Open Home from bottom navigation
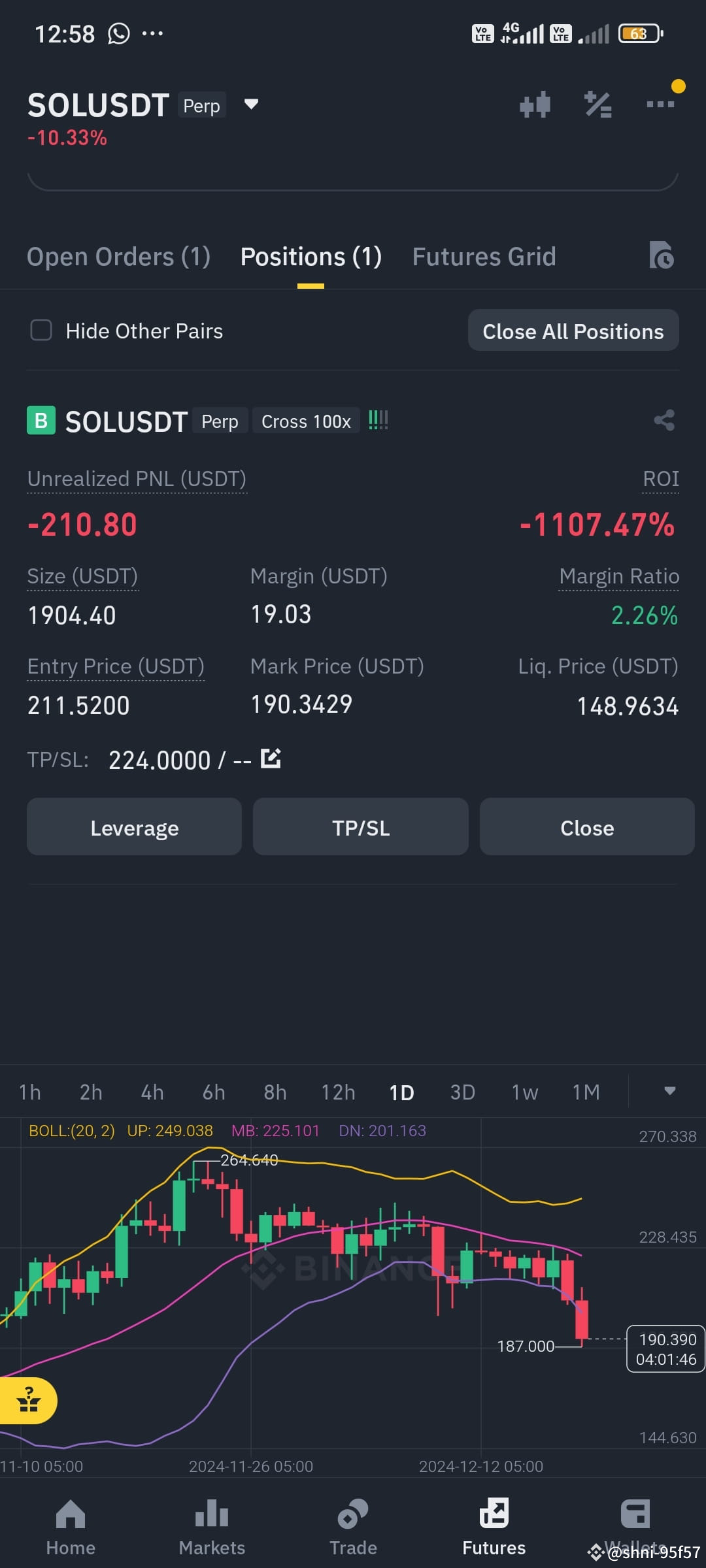 70,1522
